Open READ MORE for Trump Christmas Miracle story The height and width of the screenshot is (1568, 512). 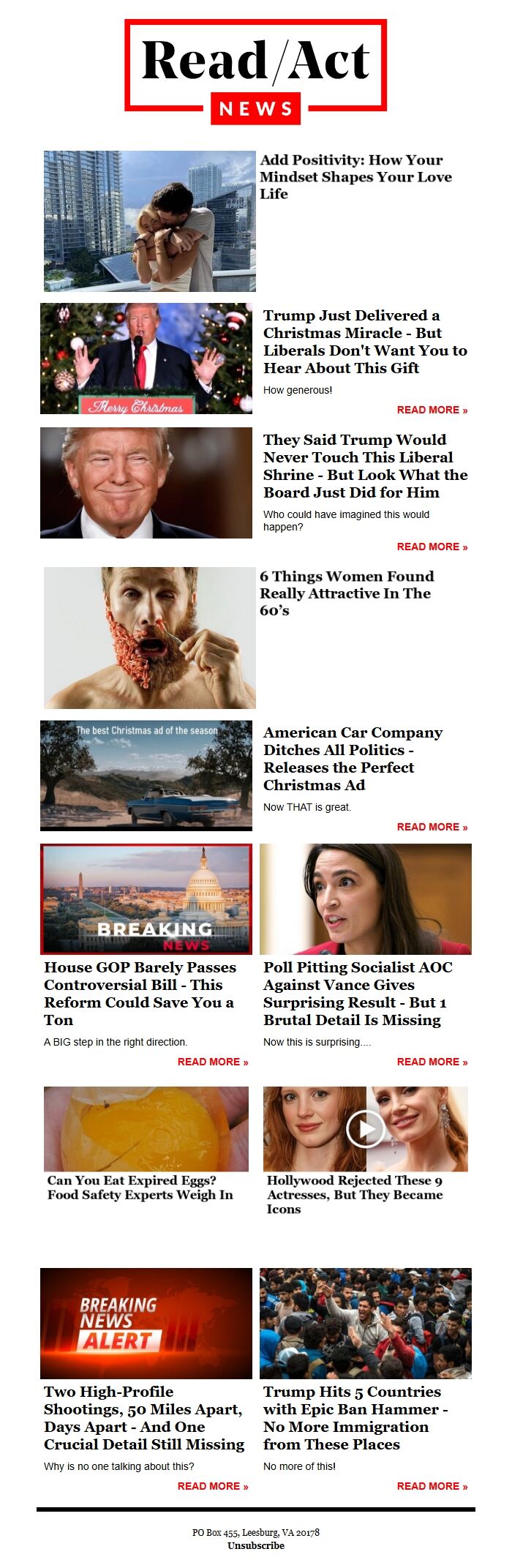click(x=432, y=410)
